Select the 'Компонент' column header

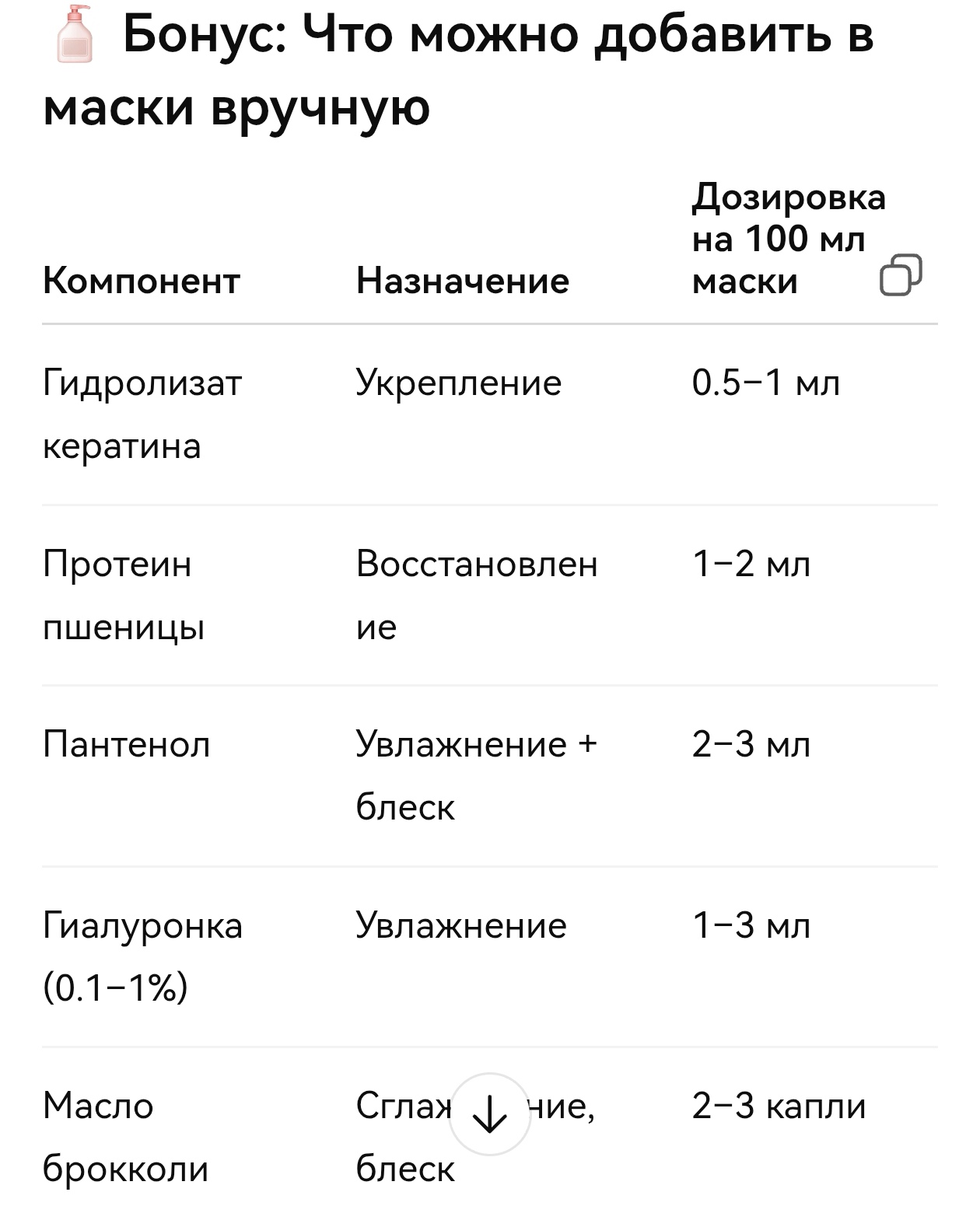[x=142, y=281]
